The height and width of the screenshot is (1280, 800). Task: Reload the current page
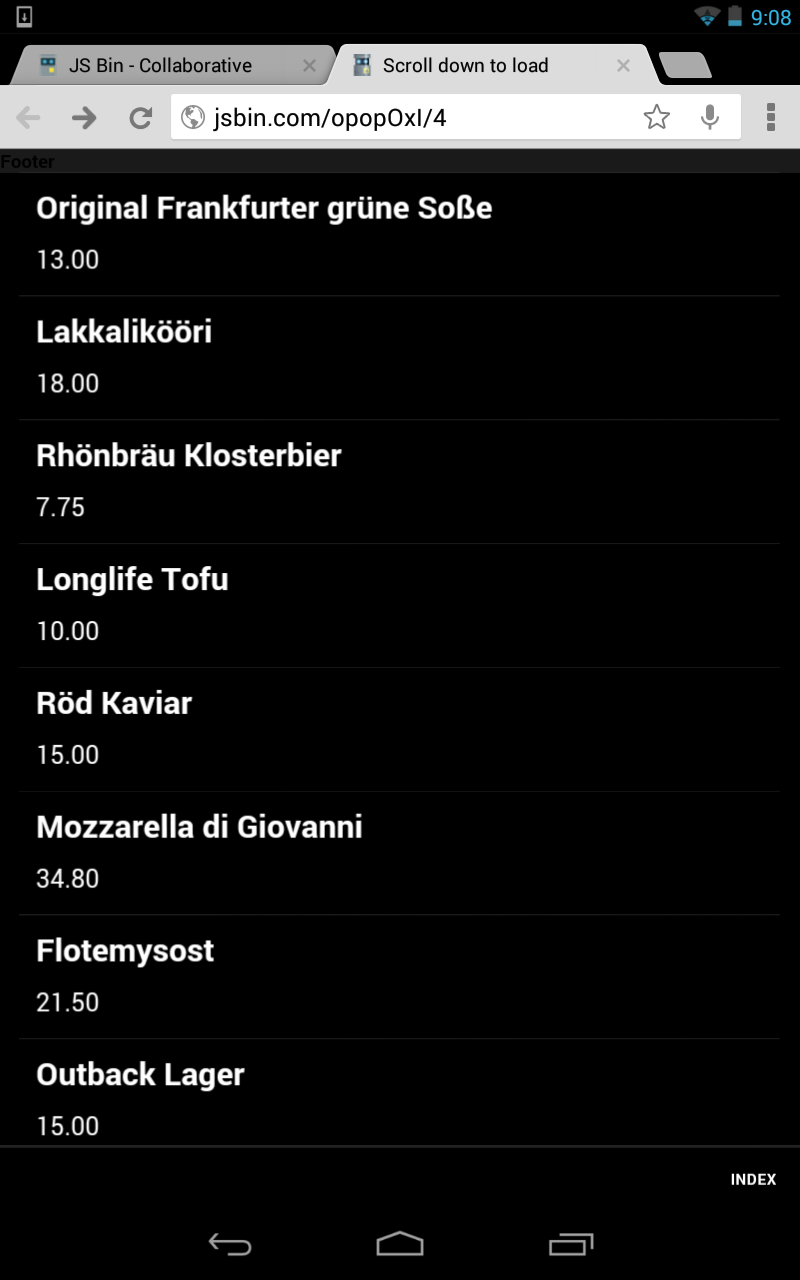pos(140,118)
